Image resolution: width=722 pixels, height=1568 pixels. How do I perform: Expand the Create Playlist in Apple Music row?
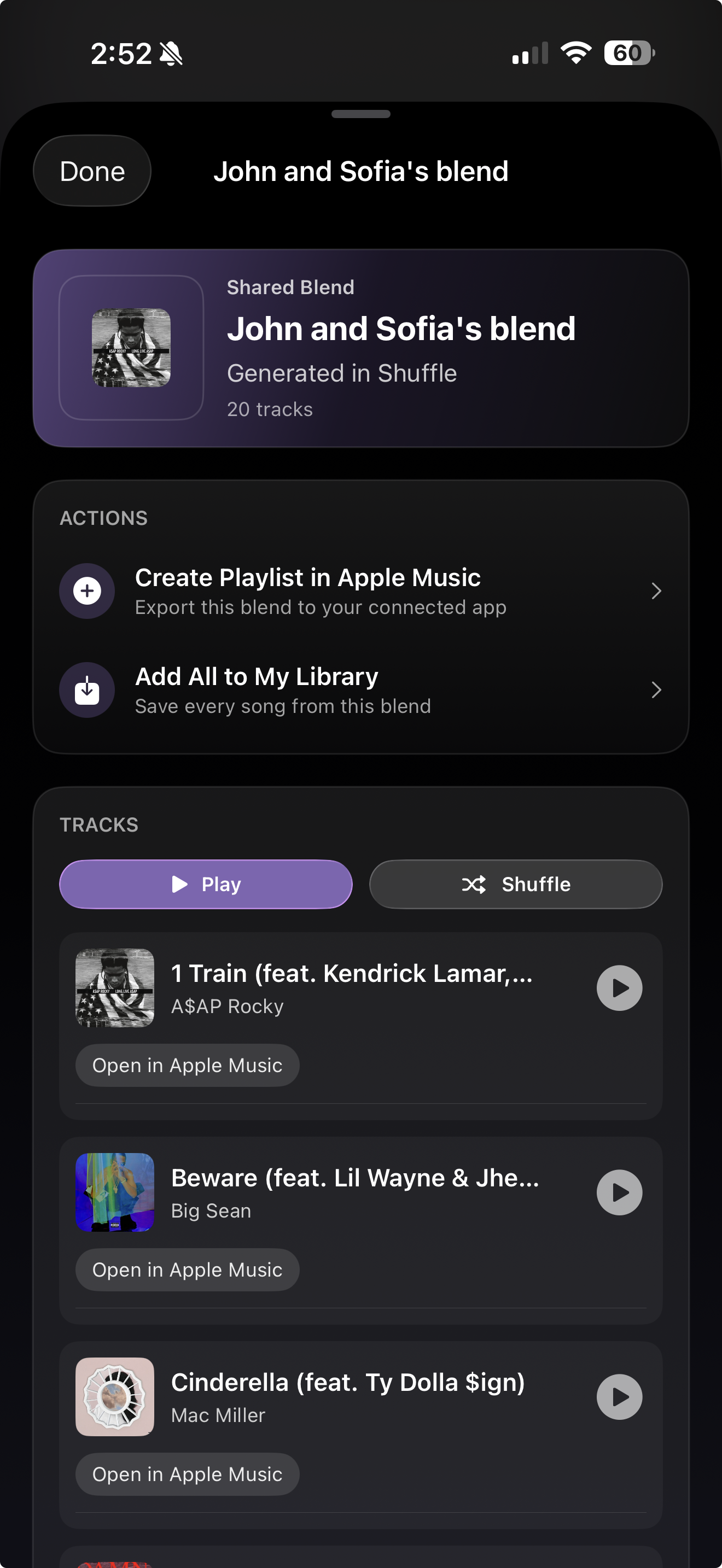(361, 590)
